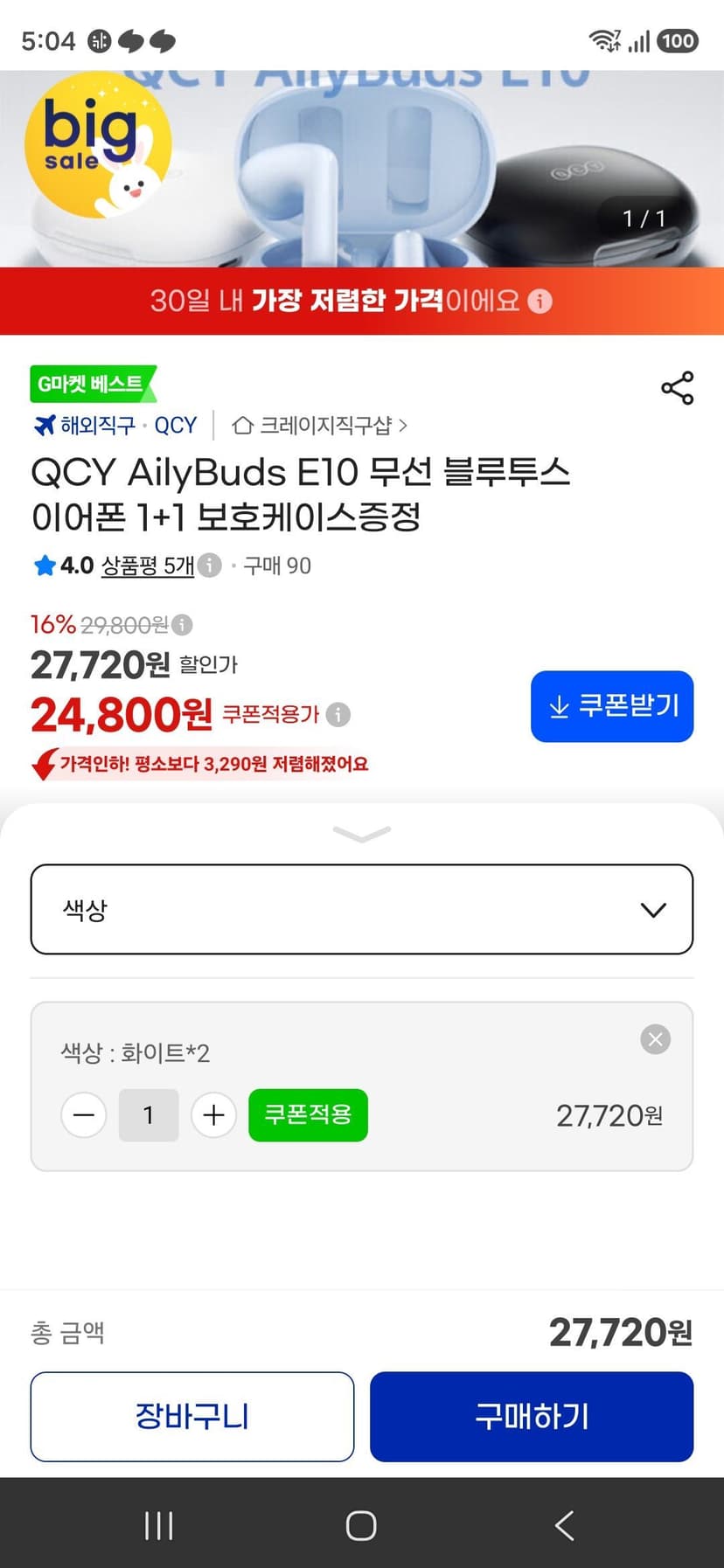The height and width of the screenshot is (1568, 724).
Task: Open the lowest price in 30 days banner
Action: 362,301
